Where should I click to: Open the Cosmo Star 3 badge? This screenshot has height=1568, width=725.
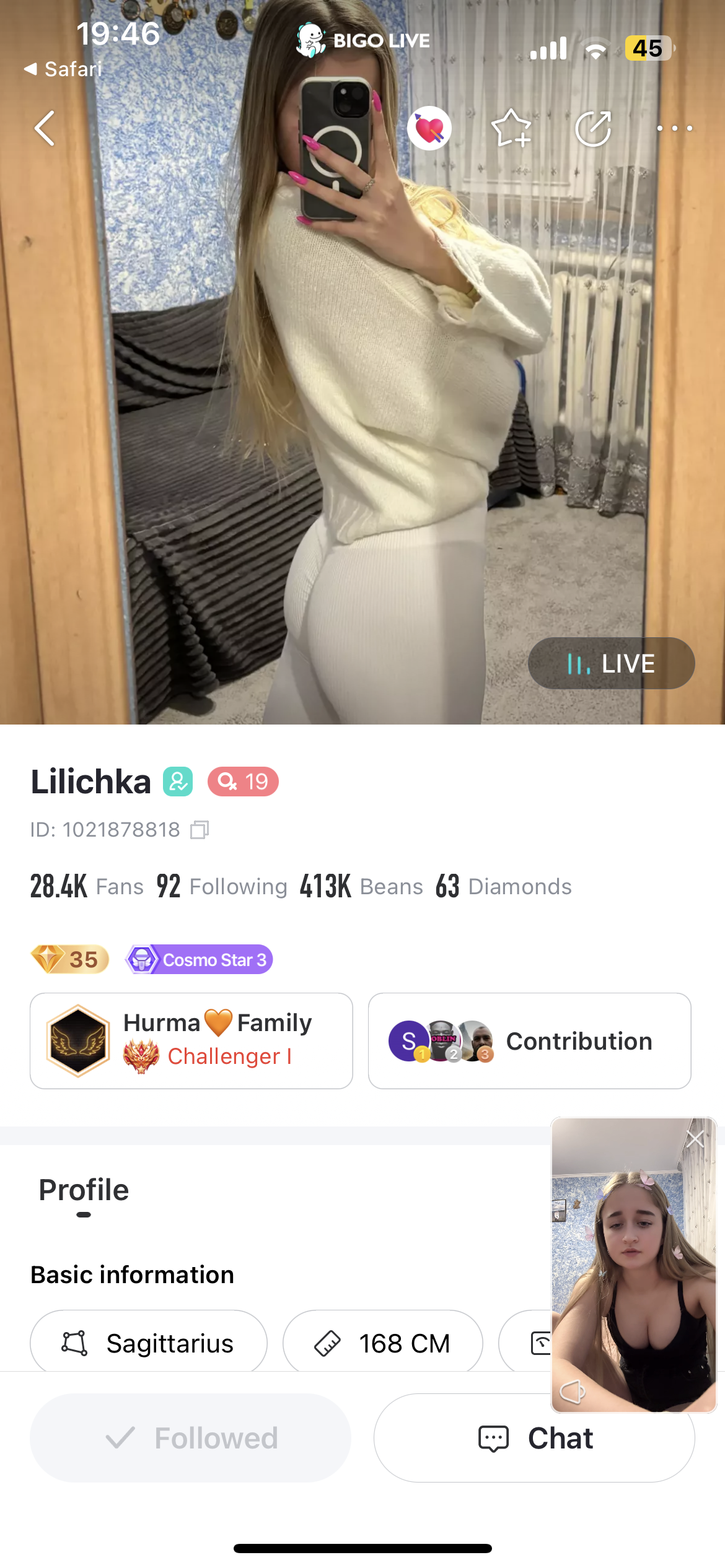coord(200,959)
